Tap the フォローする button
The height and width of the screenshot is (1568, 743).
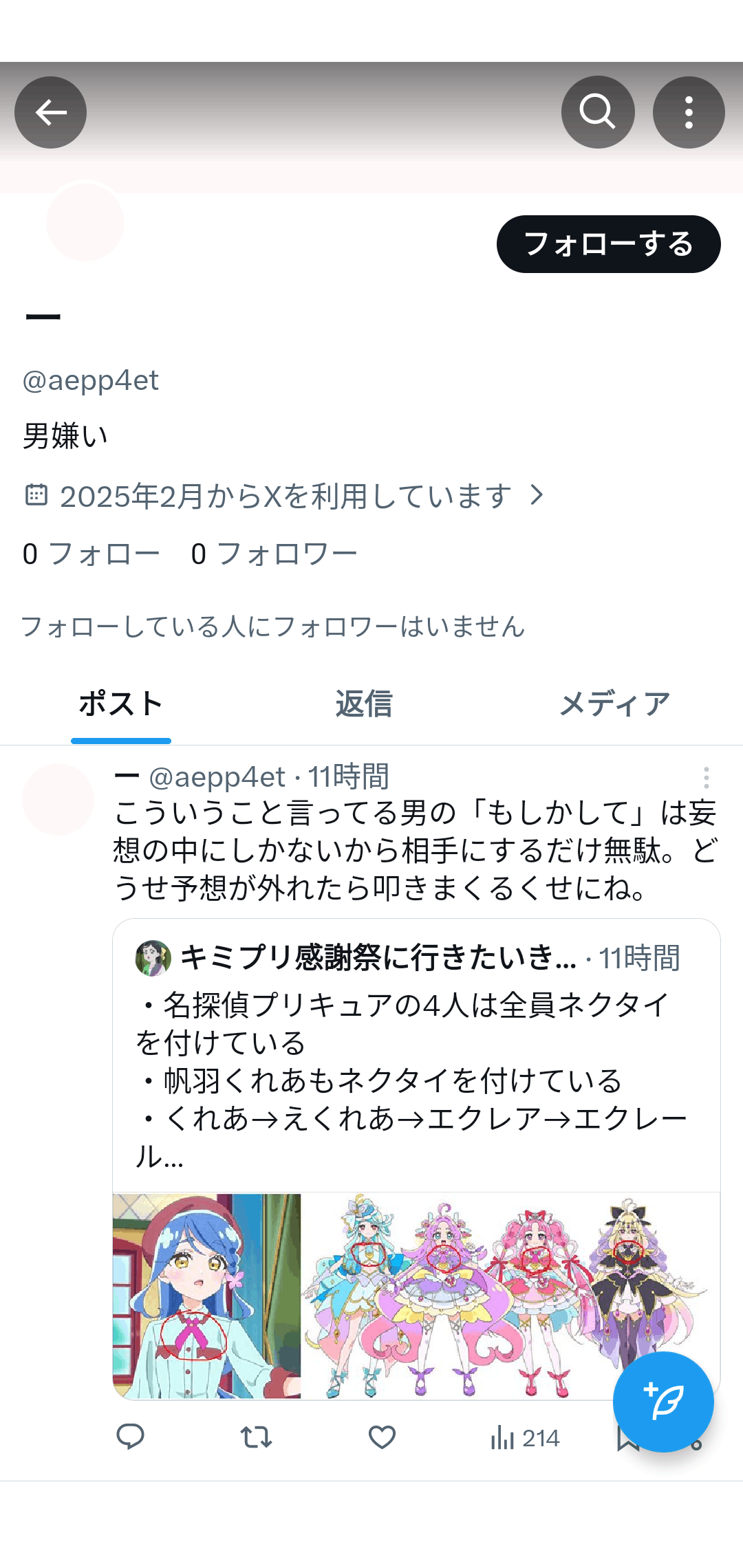coord(608,244)
